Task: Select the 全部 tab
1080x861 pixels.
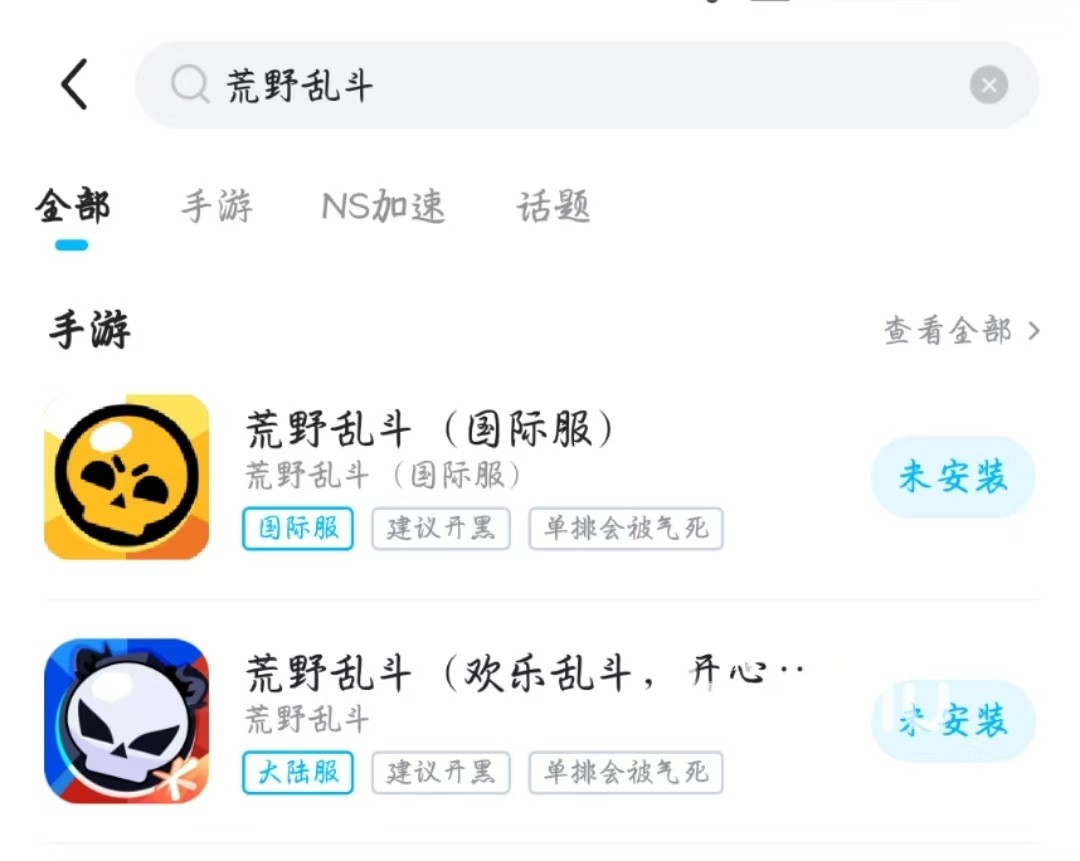Action: [72, 207]
